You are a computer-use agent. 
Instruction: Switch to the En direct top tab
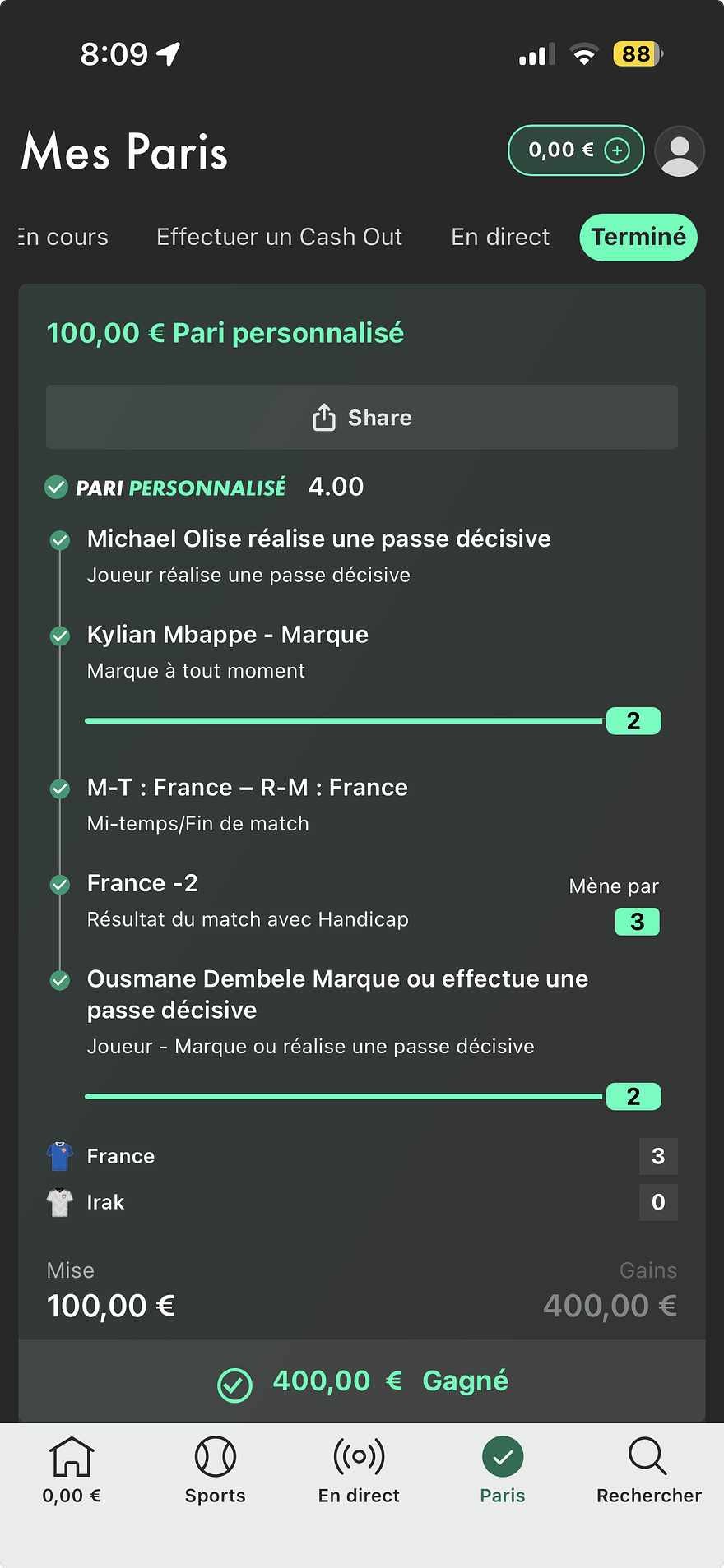tap(500, 237)
